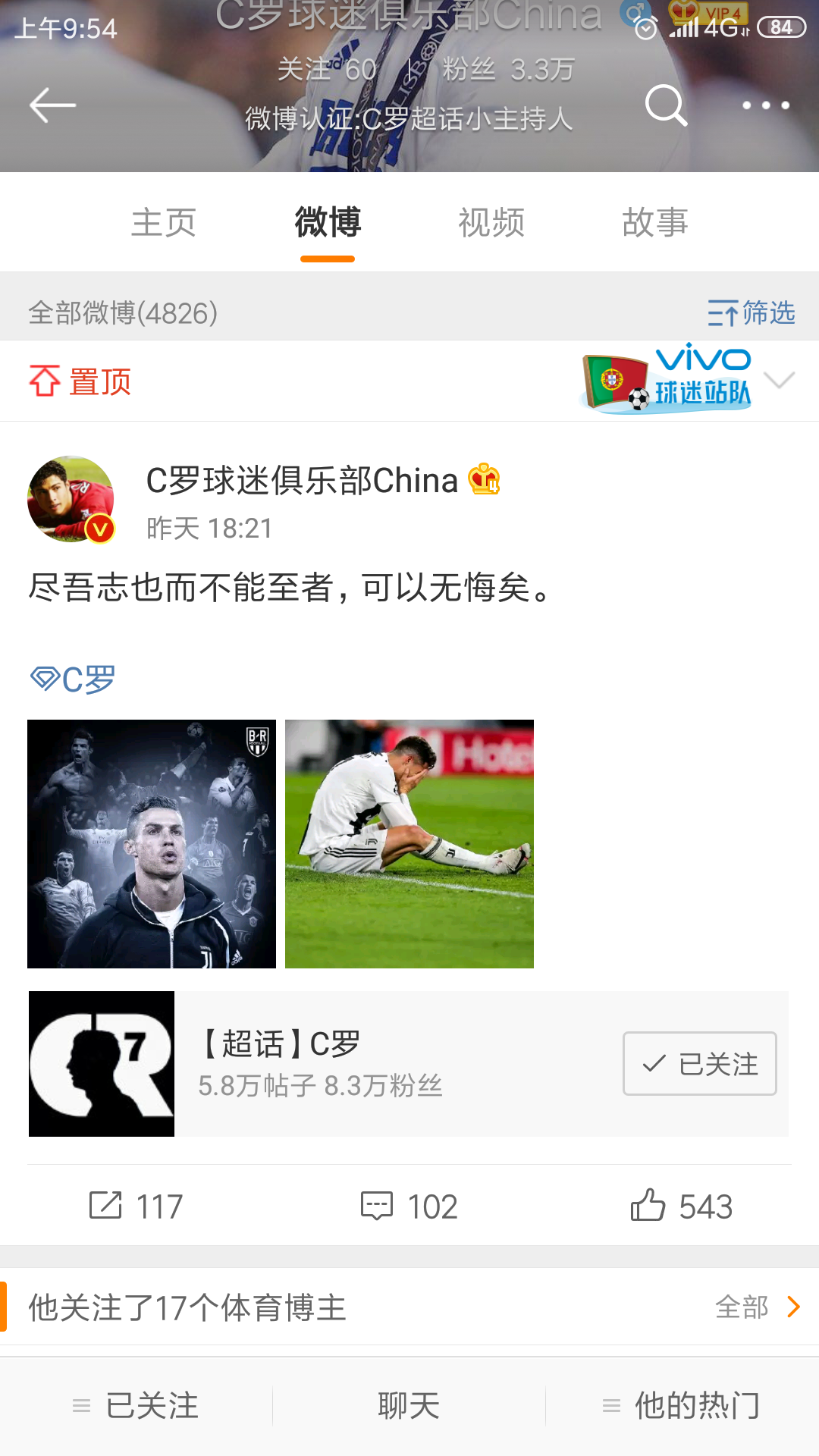Open the three-dot overflow menu

click(765, 105)
